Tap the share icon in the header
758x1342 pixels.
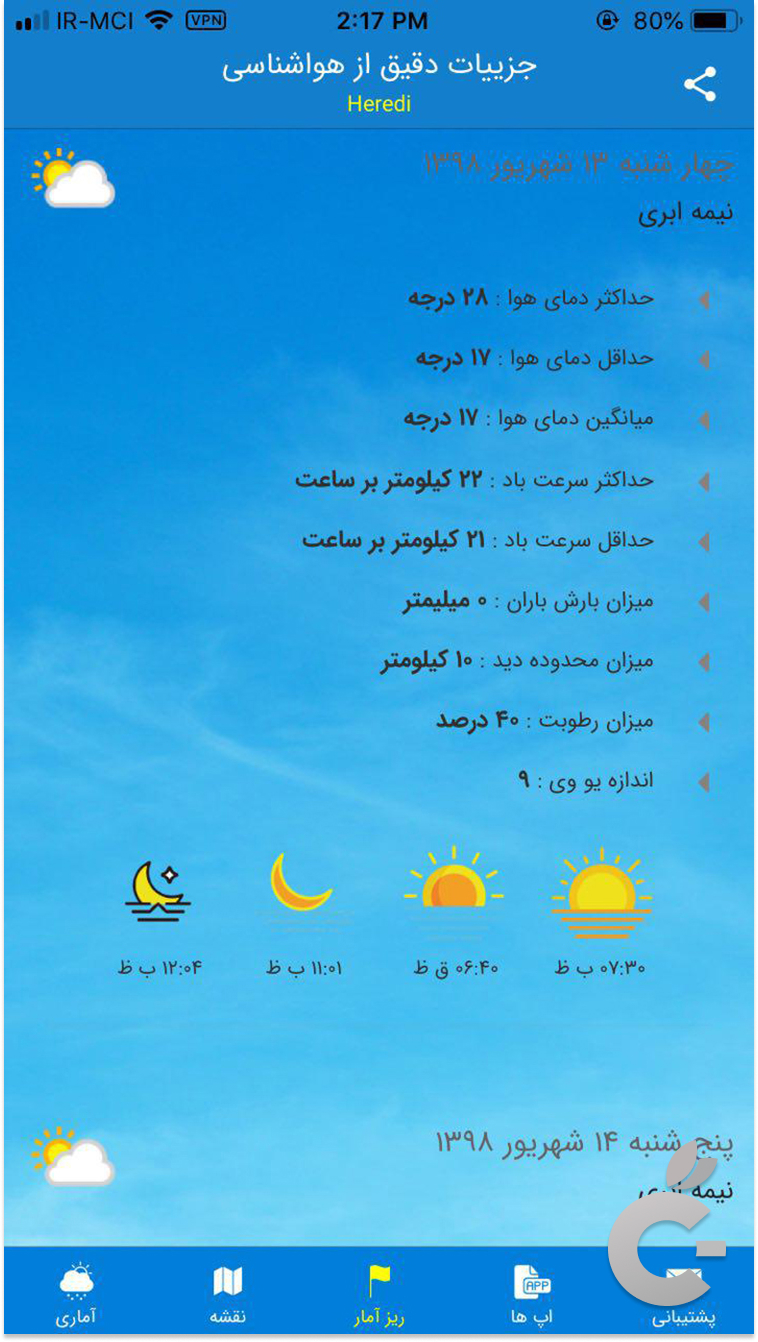699,82
